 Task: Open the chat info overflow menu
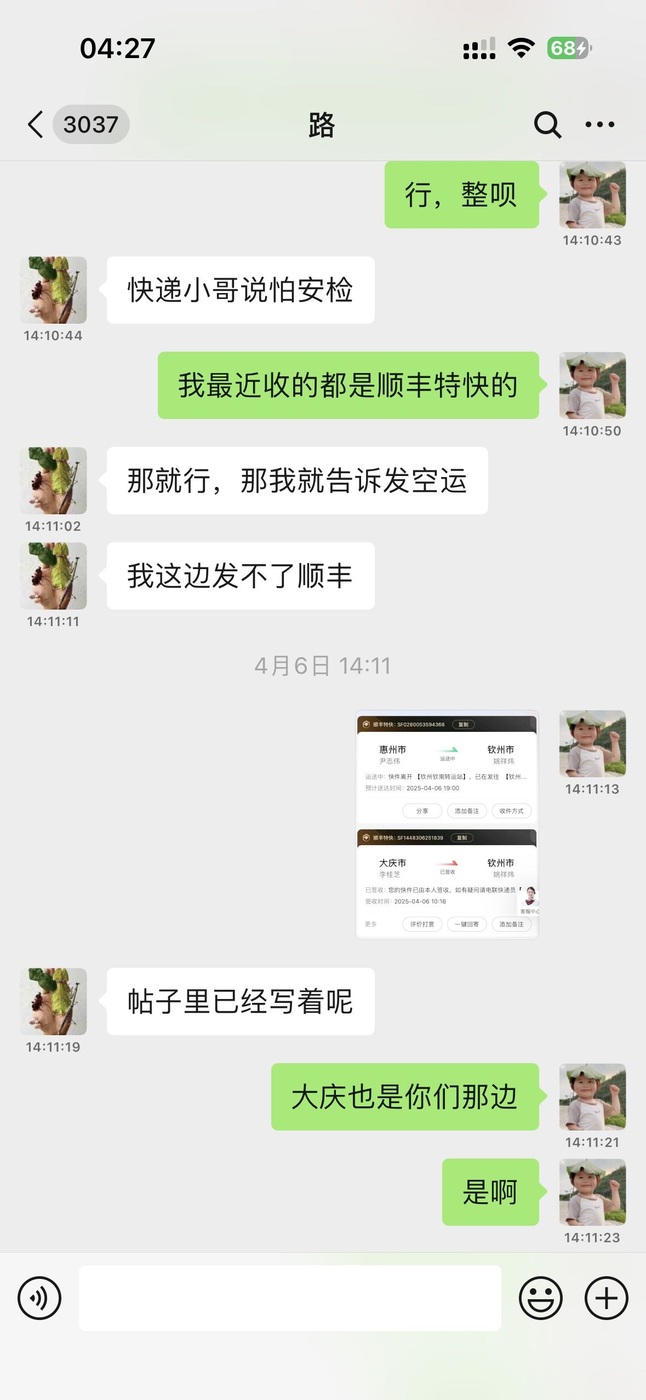click(x=600, y=125)
